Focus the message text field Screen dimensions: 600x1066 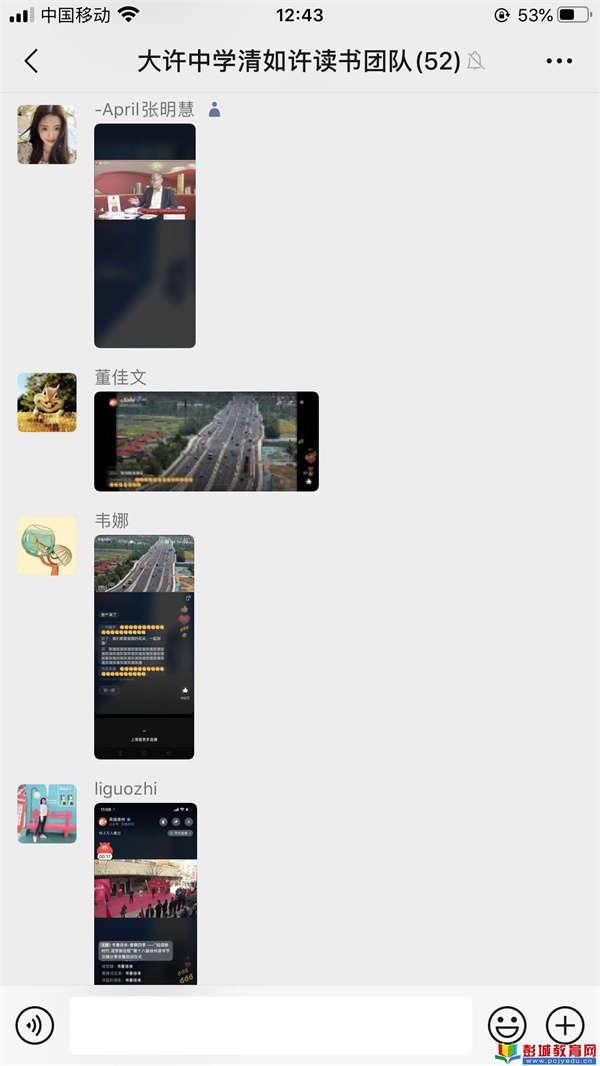(x=270, y=1025)
